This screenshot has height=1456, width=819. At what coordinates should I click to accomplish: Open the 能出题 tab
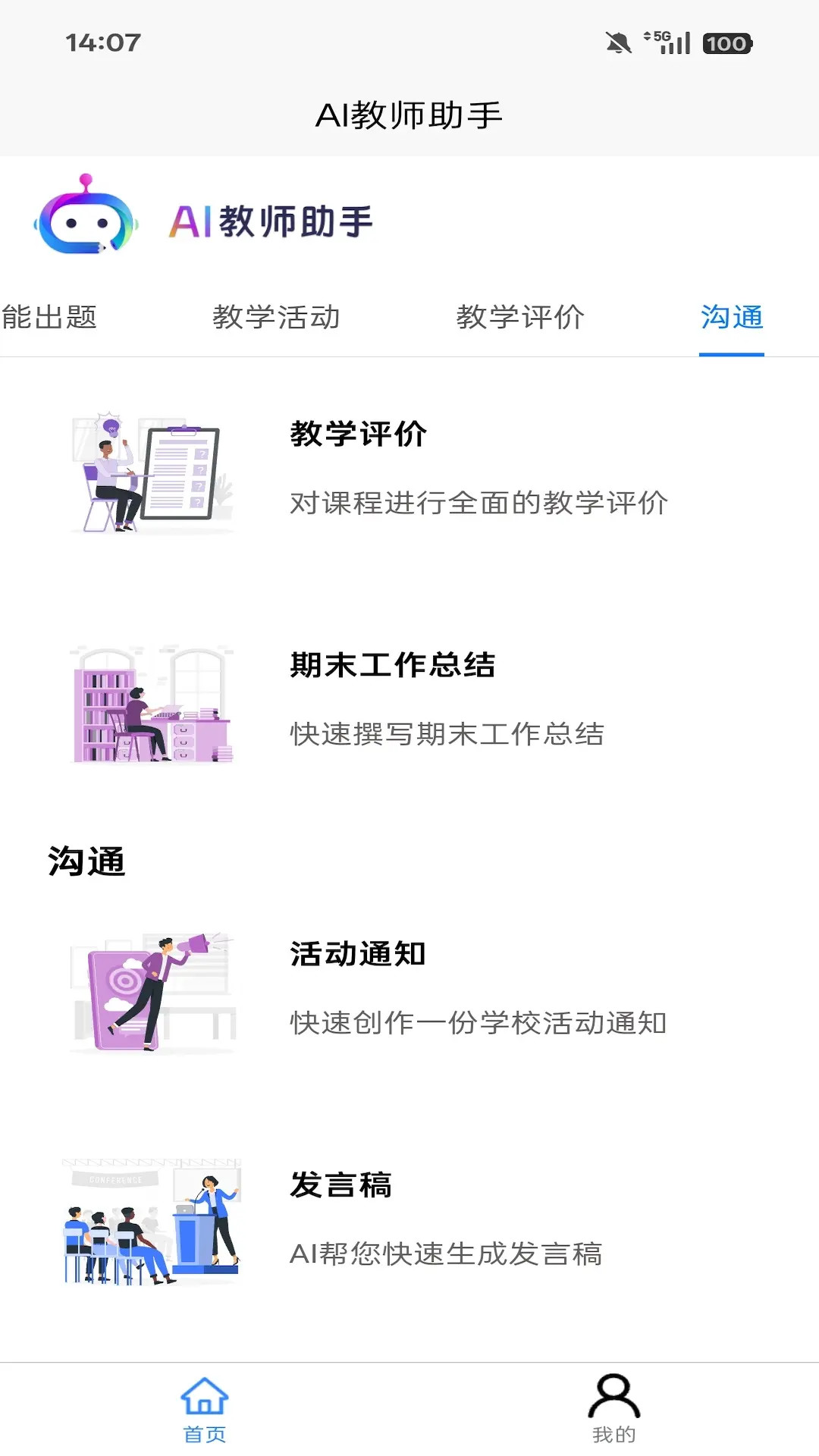click(x=49, y=318)
